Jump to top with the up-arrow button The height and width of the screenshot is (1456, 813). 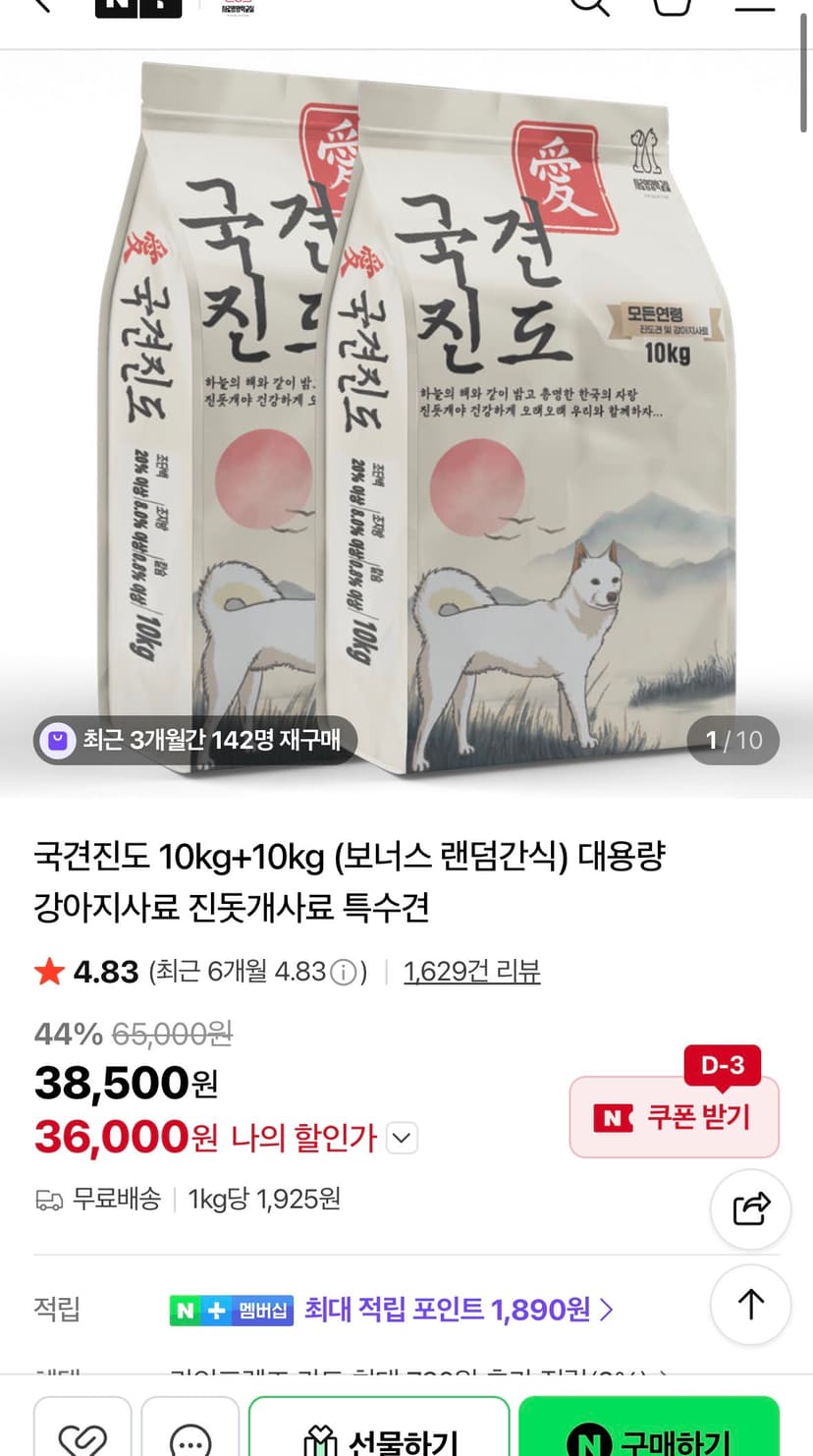[x=751, y=1305]
